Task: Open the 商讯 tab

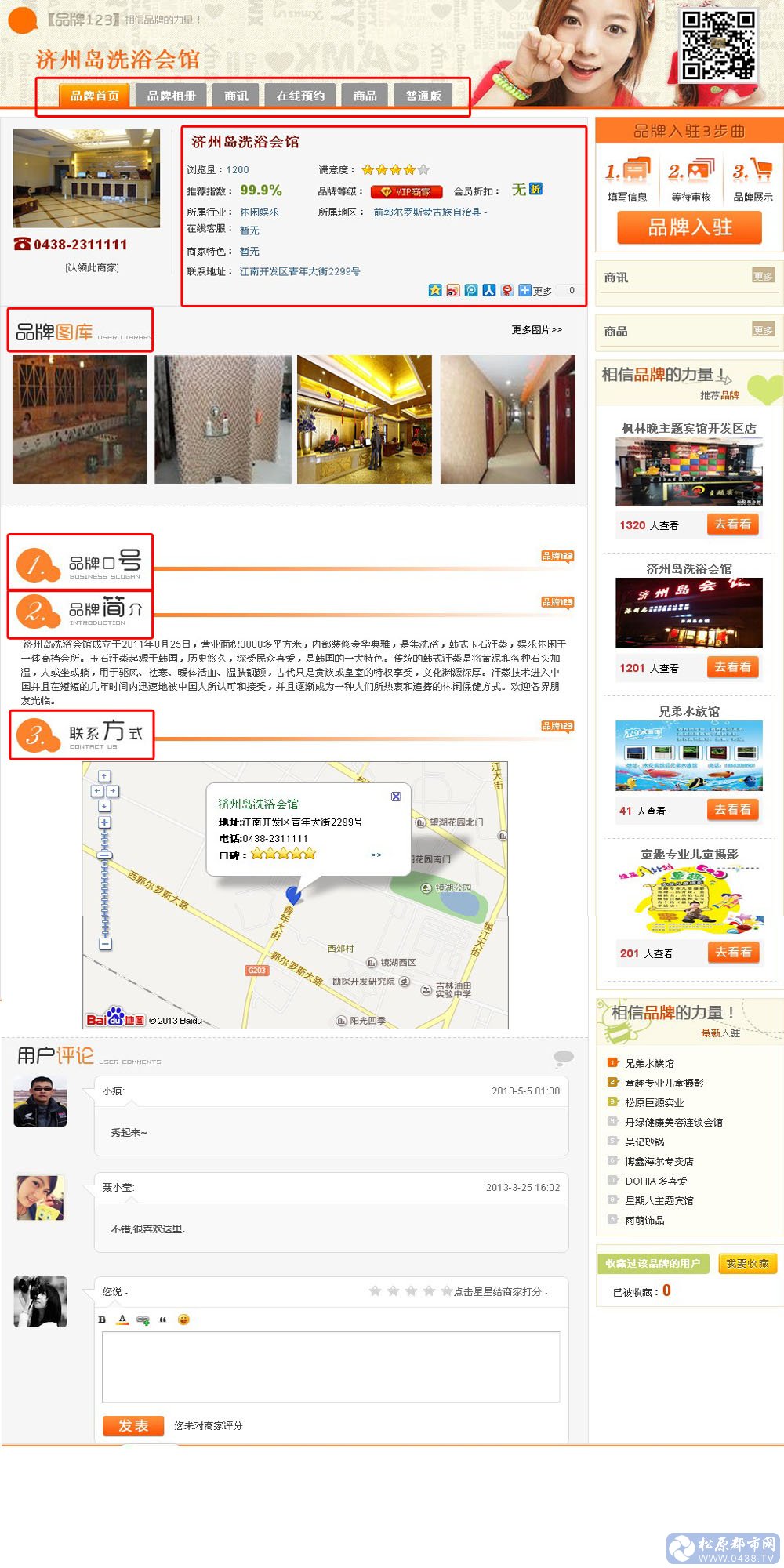Action: pyautogui.click(x=236, y=96)
